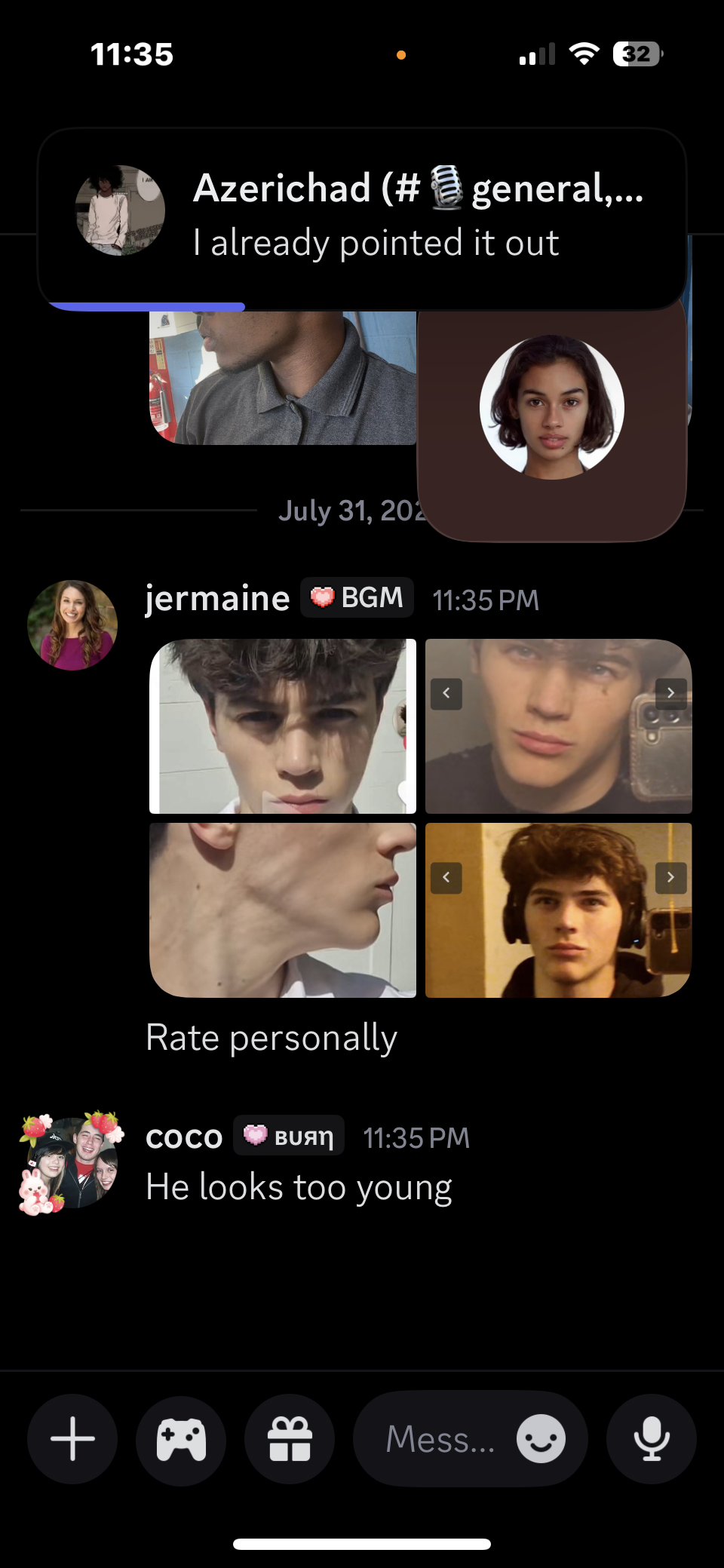Open the gift button

tap(290, 1439)
